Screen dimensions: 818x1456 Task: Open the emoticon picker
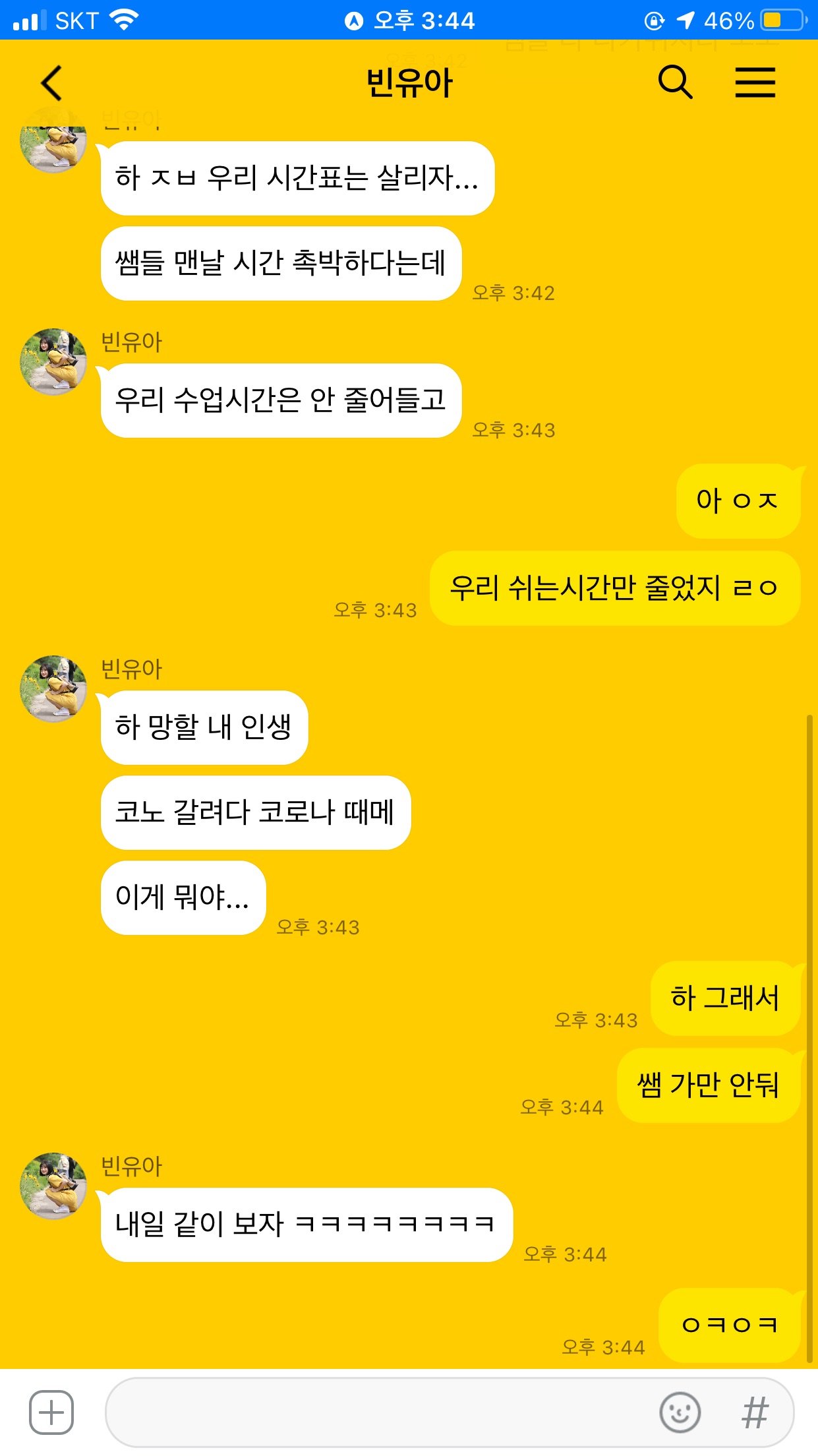[680, 1412]
